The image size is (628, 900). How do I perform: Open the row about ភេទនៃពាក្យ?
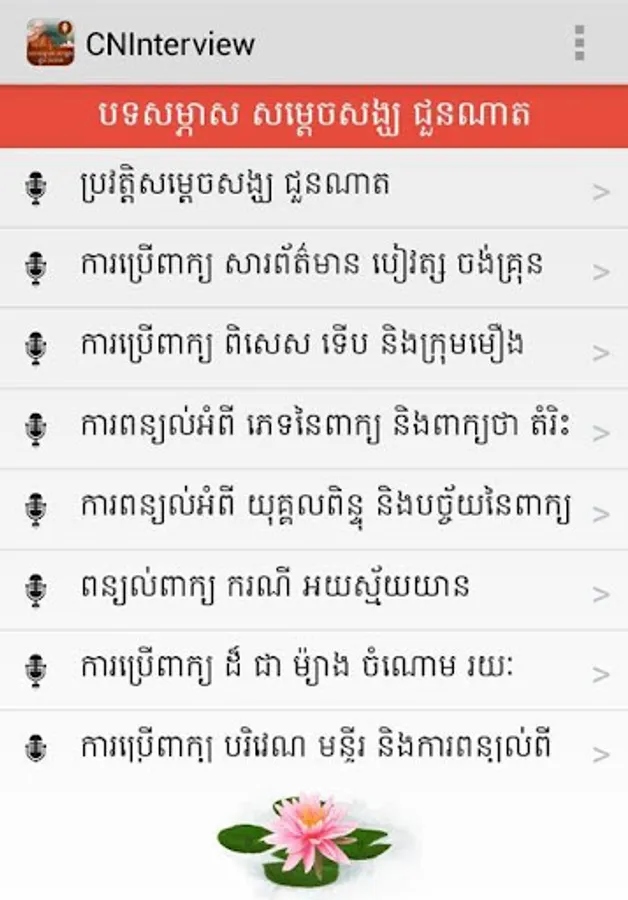[314, 428]
